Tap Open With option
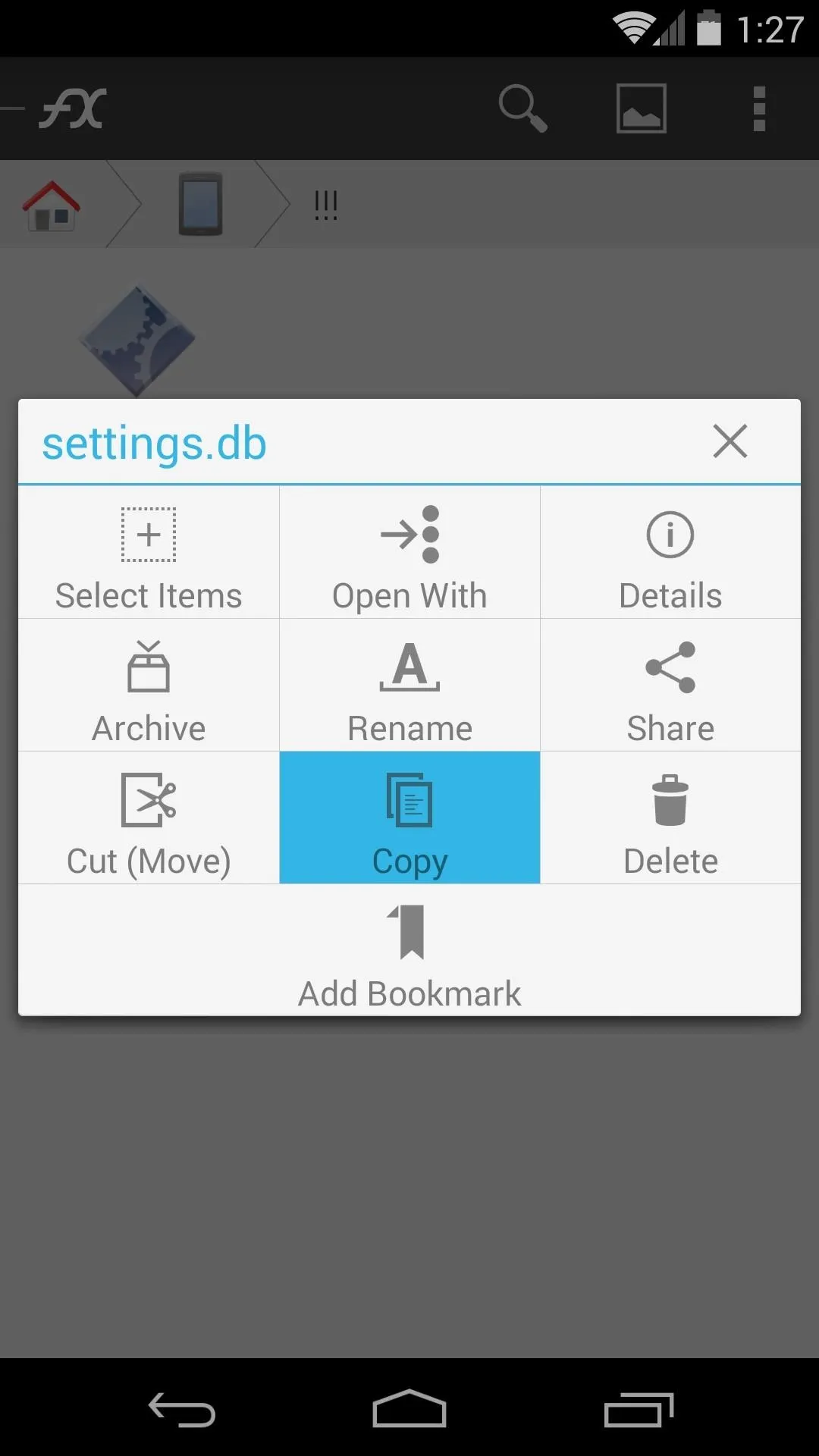 coord(409,552)
